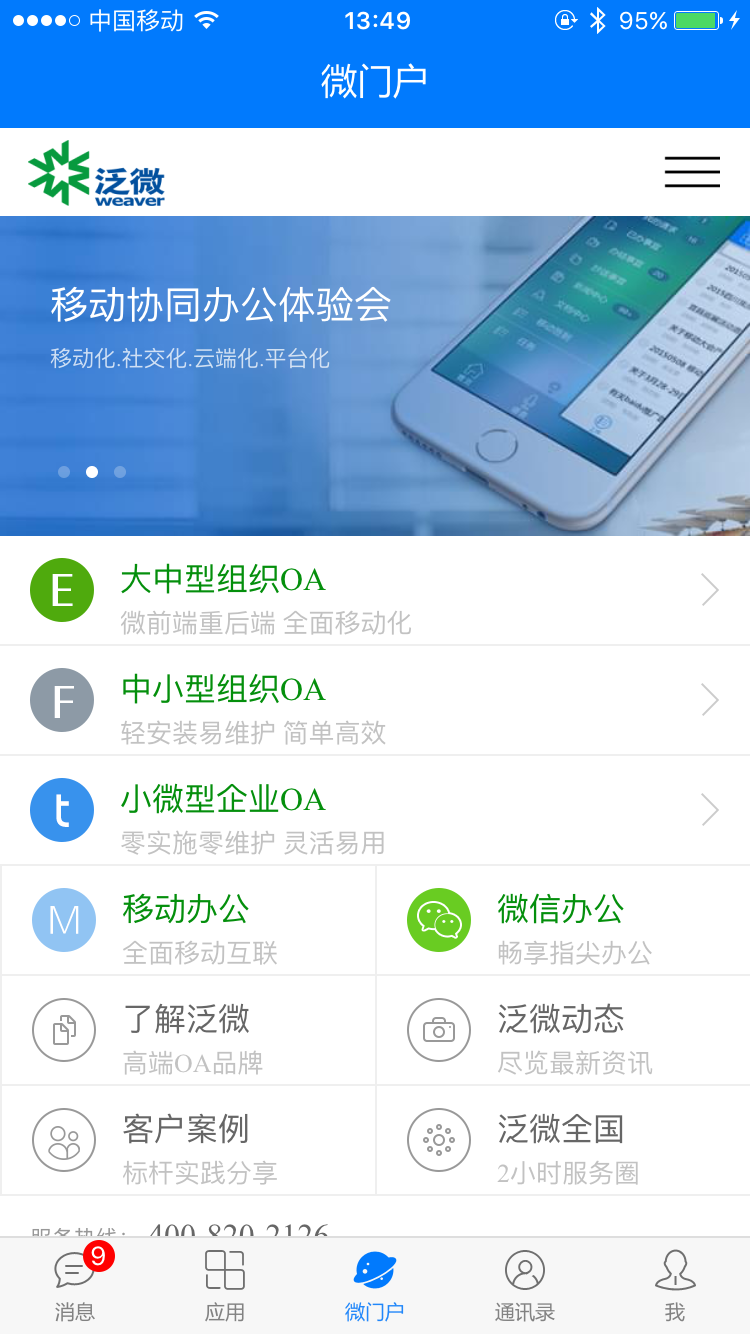Switch to the 应用 tab
Viewport: 750px width, 1334px height.
click(225, 1286)
